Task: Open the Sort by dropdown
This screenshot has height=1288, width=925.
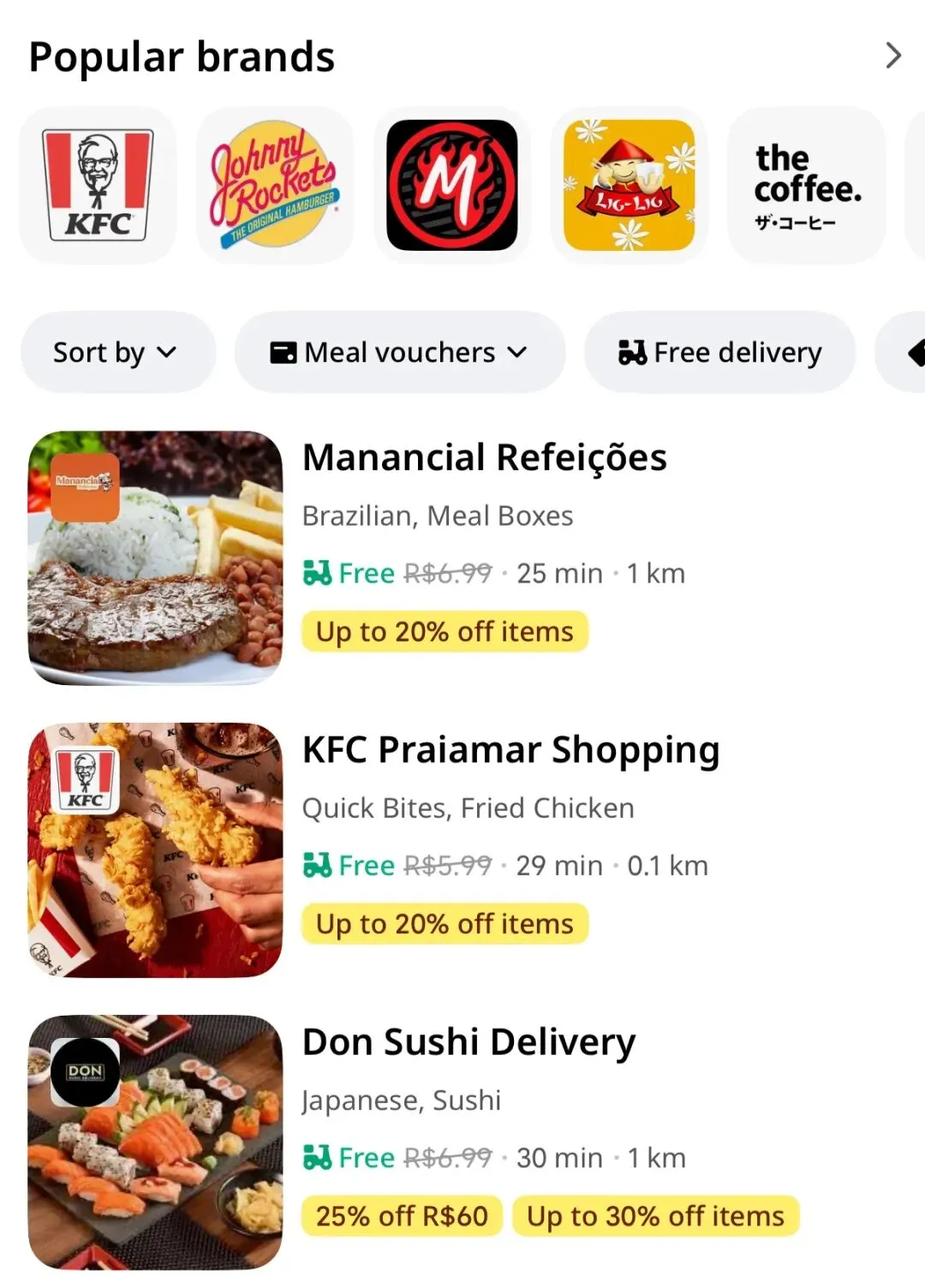Action: point(116,352)
